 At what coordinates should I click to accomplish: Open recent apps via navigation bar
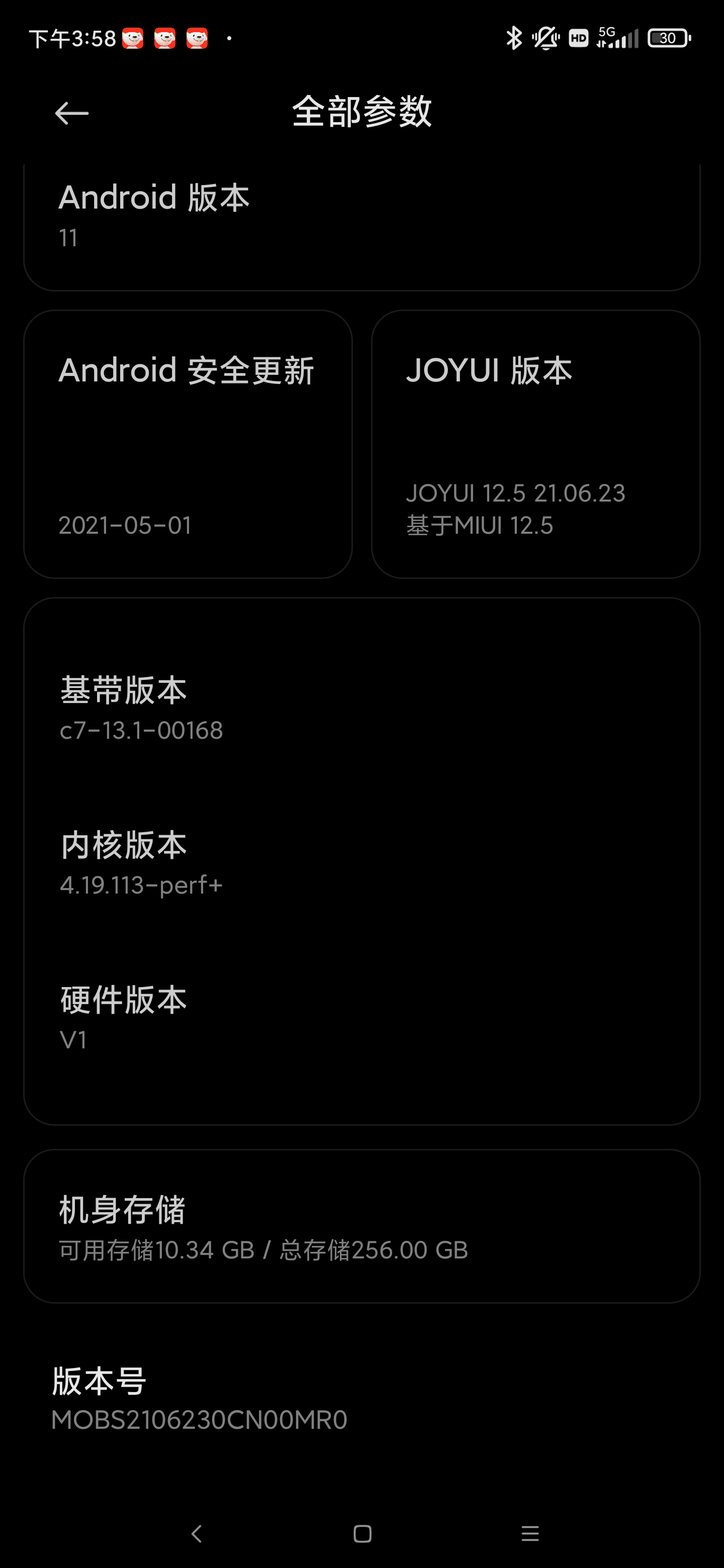(530, 1533)
